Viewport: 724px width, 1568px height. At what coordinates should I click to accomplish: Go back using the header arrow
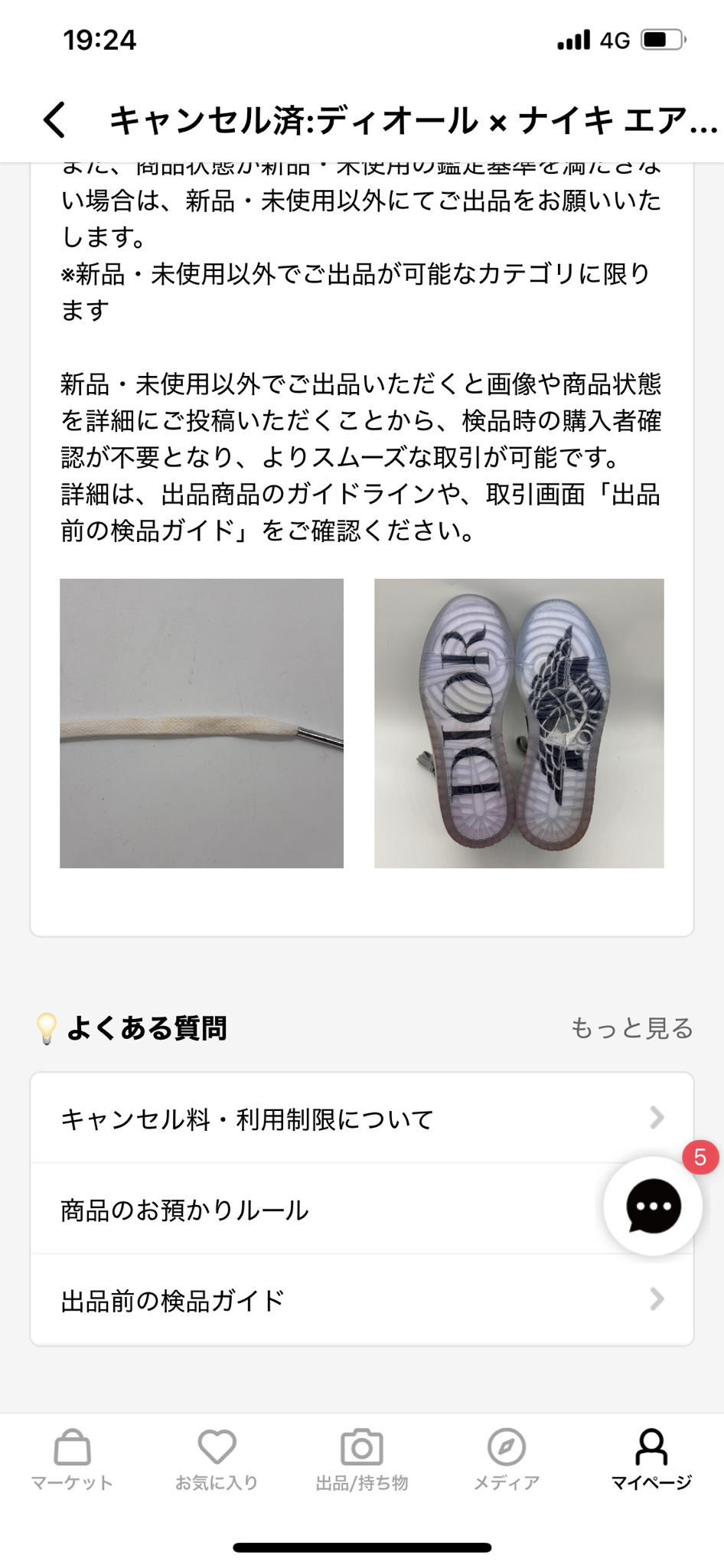coord(54,120)
